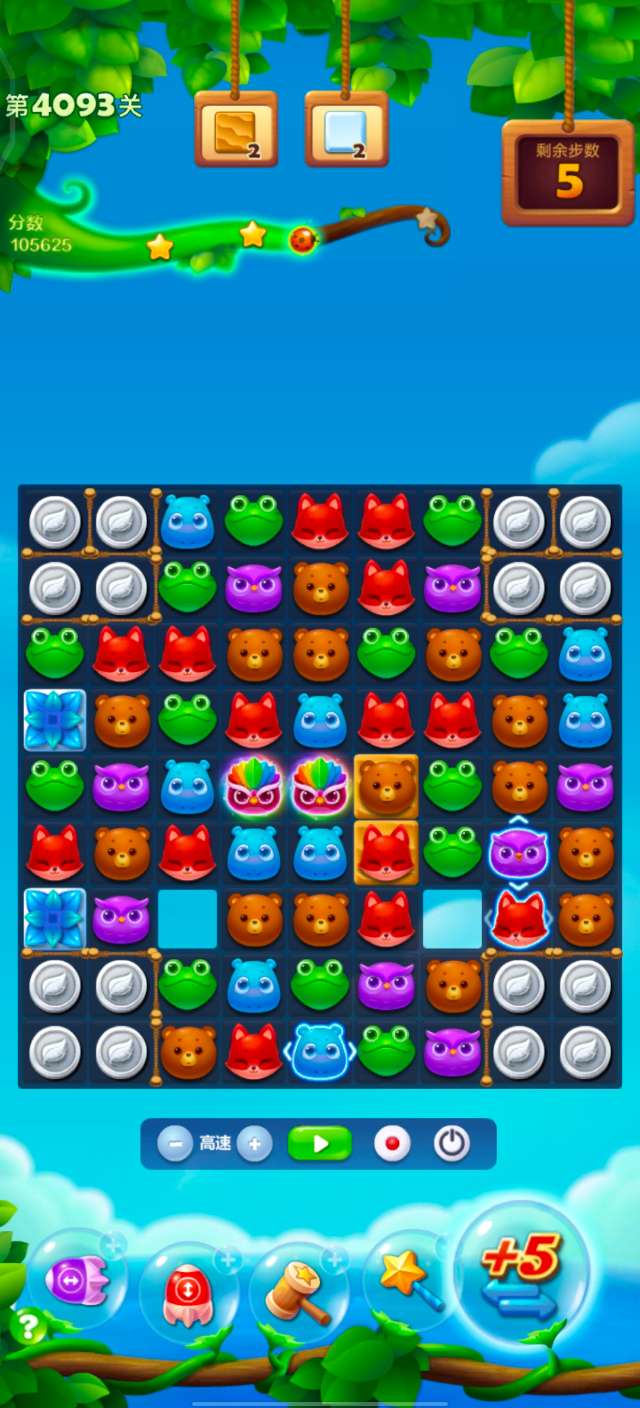The width and height of the screenshot is (640, 1408).
Task: Open the green question mark help
Action: [x=27, y=1327]
